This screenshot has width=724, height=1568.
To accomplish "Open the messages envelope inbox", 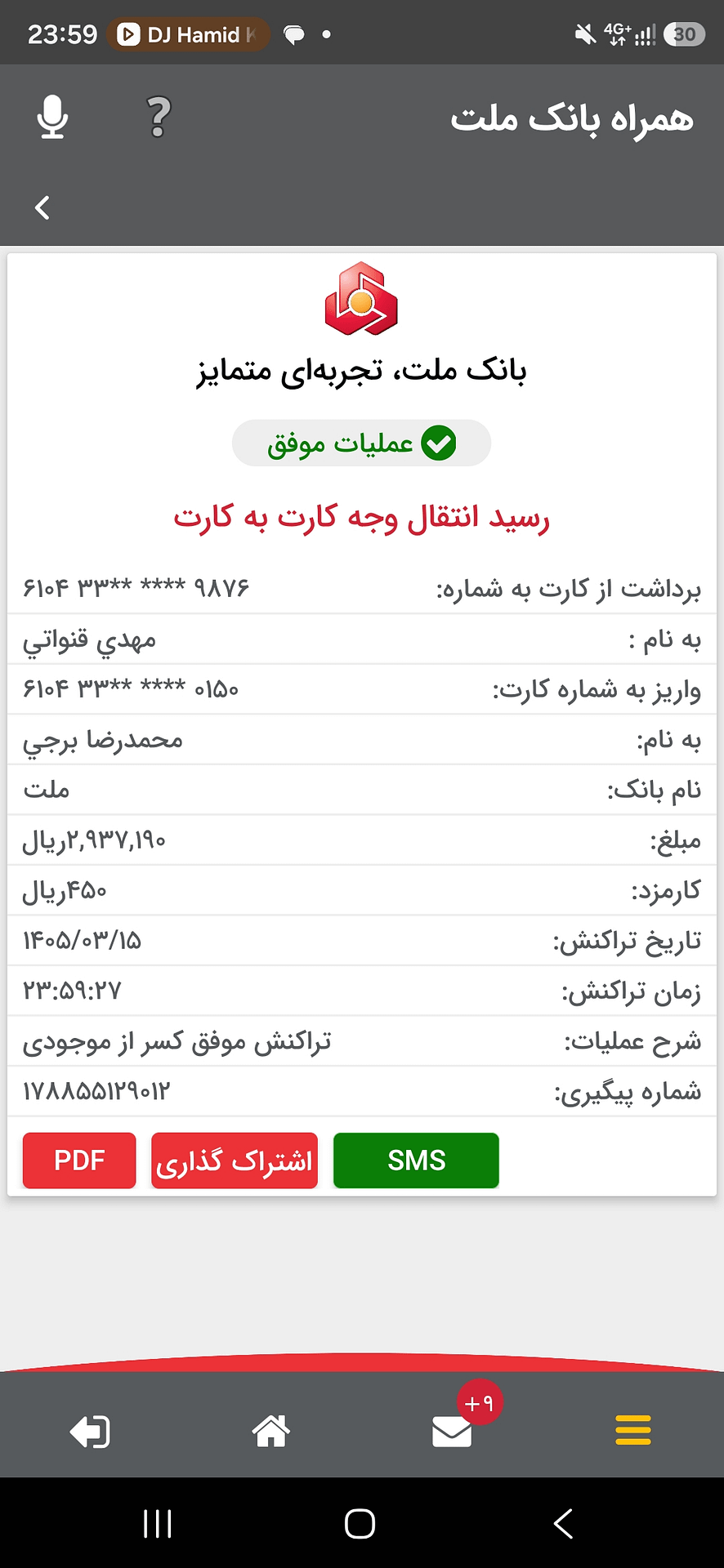I will pos(452,1431).
